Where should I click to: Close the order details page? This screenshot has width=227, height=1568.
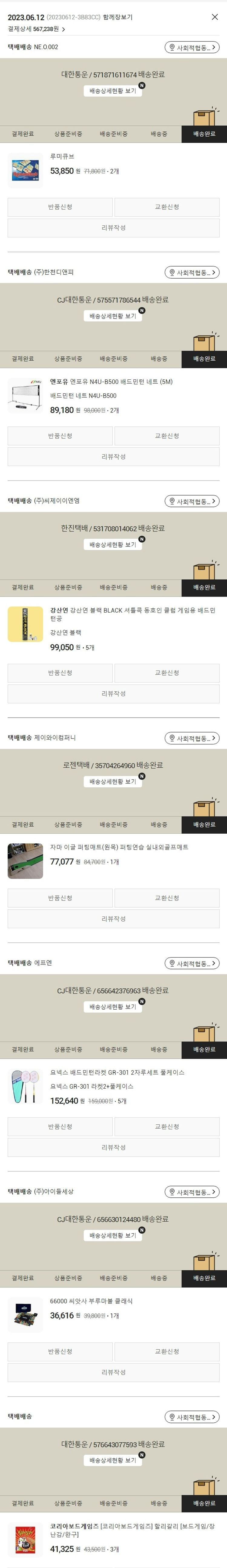(214, 17)
